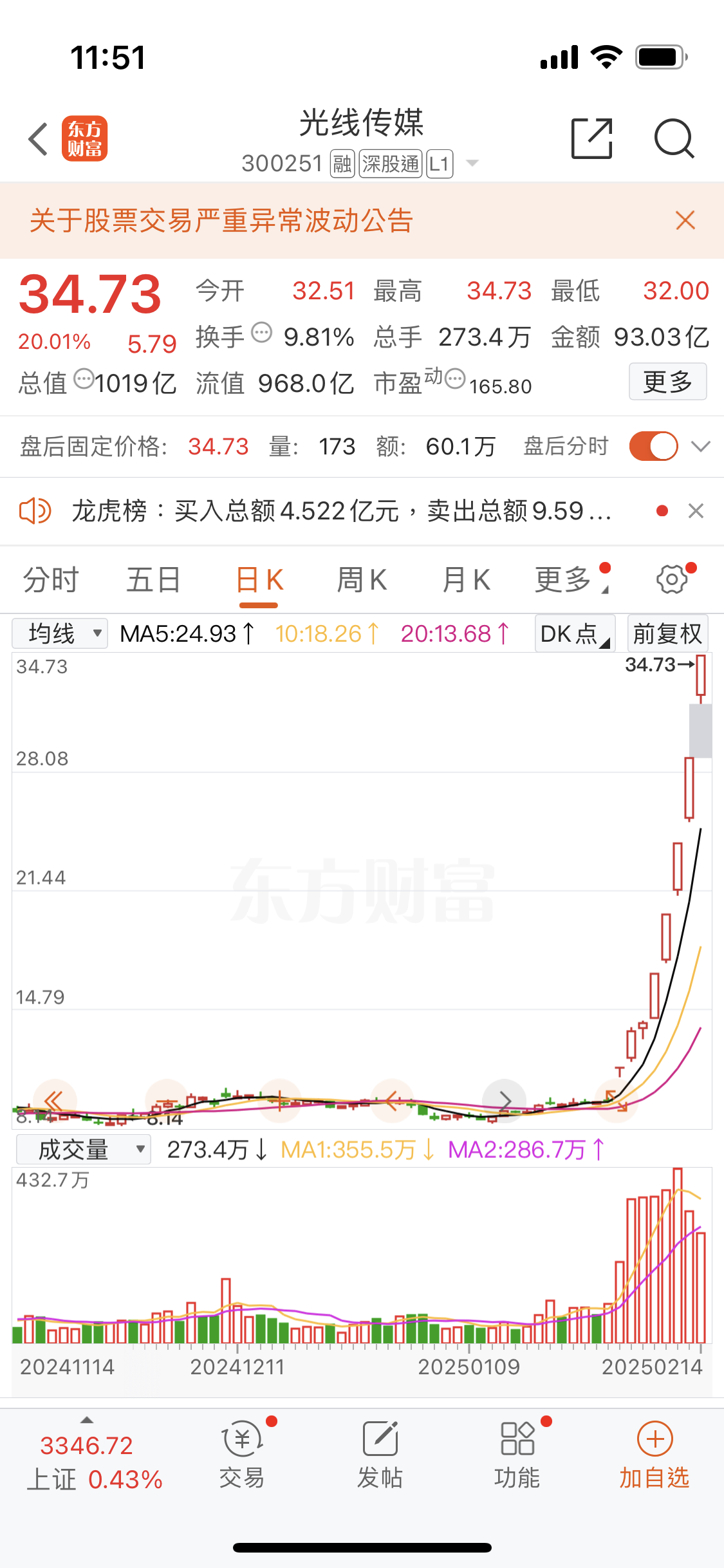
Task: Open the 成交量 sub-indicator dropdown
Action: pyautogui.click(x=83, y=1150)
